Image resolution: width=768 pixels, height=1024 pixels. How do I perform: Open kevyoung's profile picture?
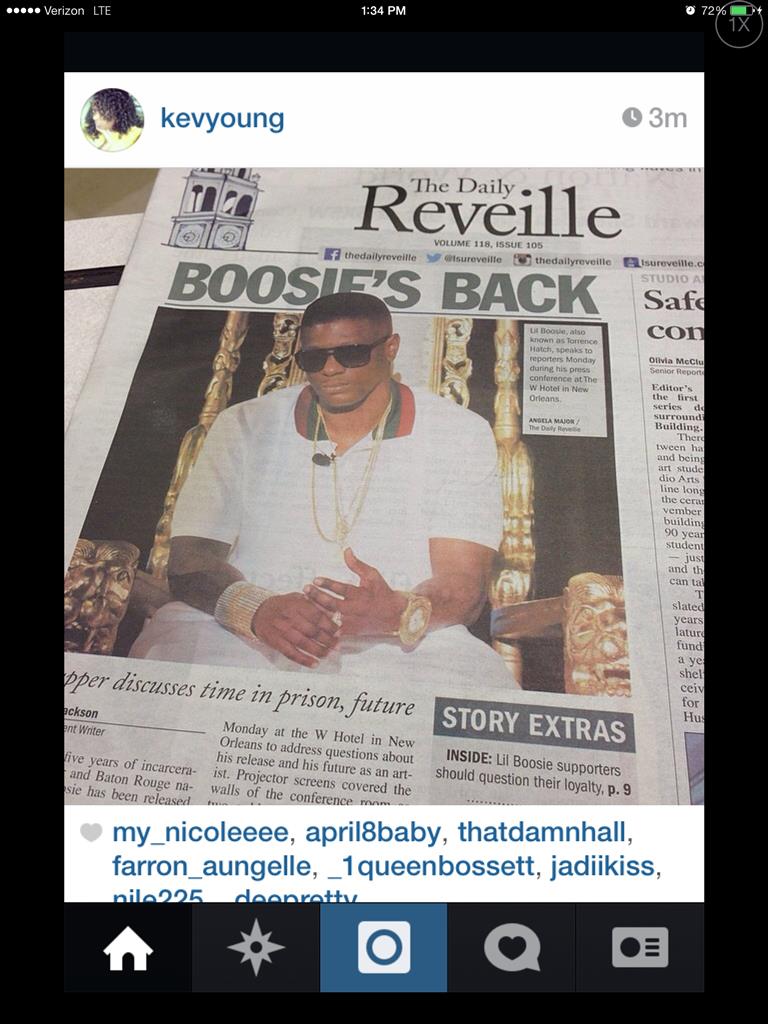112,119
